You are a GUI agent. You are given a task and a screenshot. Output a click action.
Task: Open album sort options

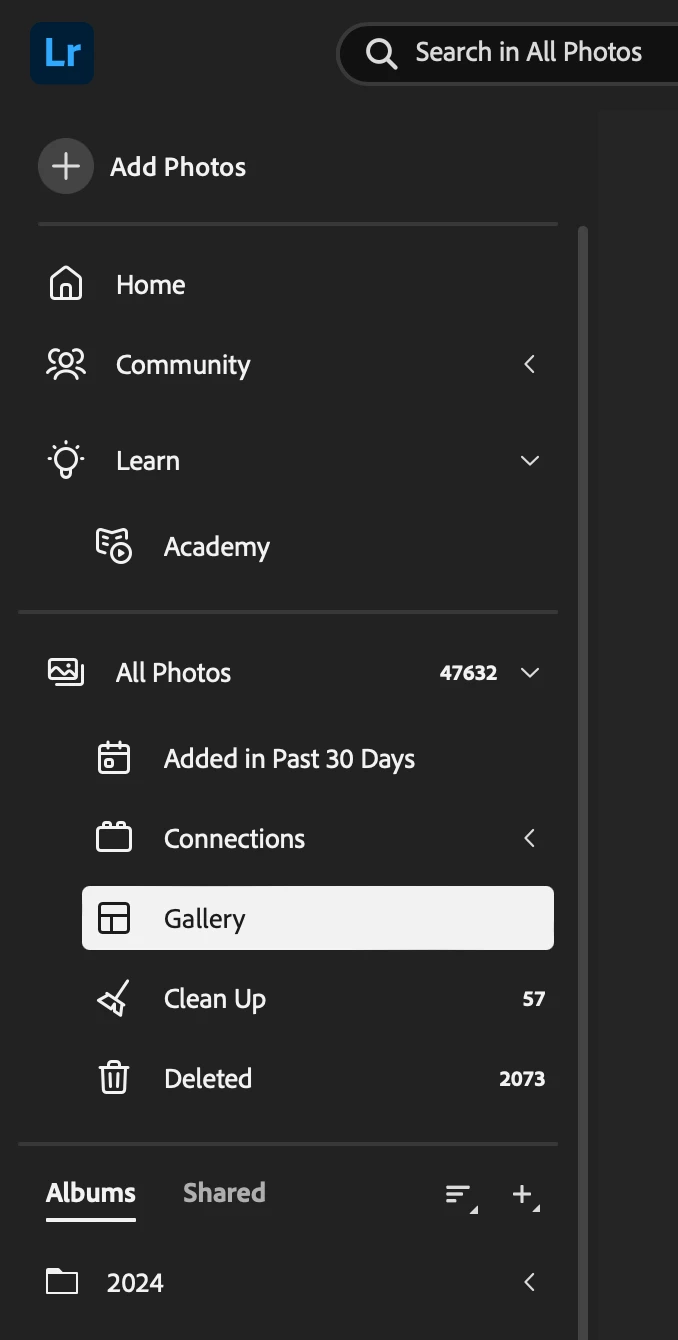[x=459, y=1194]
